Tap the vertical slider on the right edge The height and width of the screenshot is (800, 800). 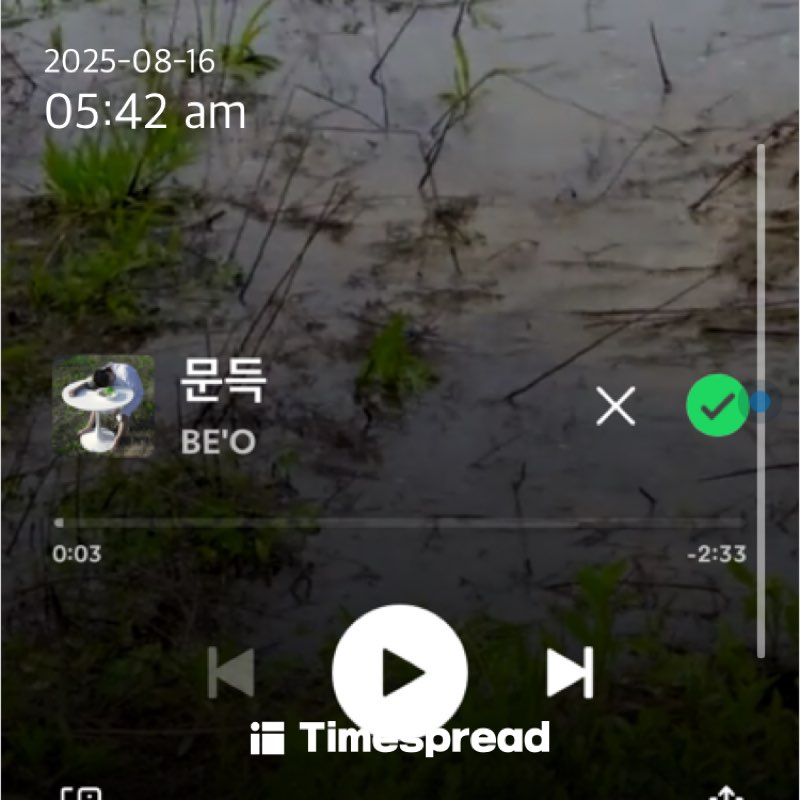pyautogui.click(x=761, y=403)
